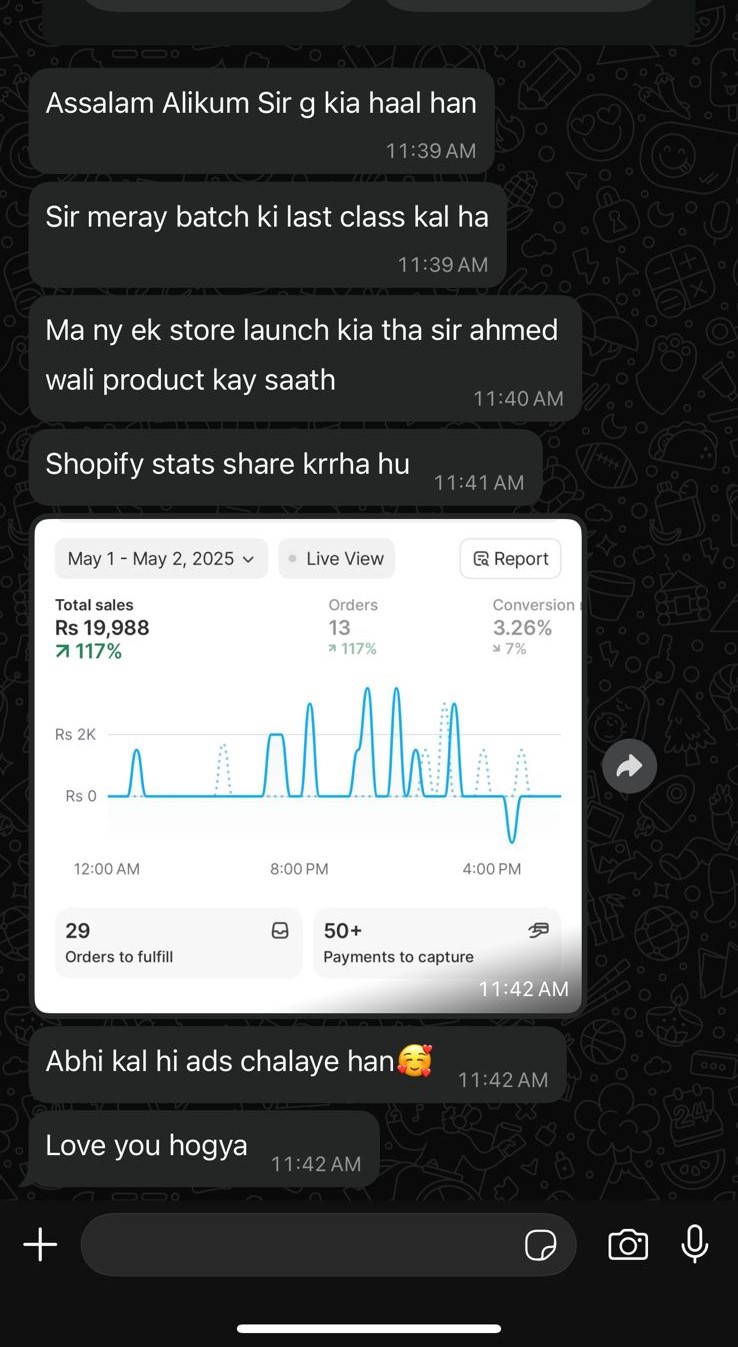Tap the microphone to record voice
Viewport: 738px width, 1347px height.
[695, 1244]
